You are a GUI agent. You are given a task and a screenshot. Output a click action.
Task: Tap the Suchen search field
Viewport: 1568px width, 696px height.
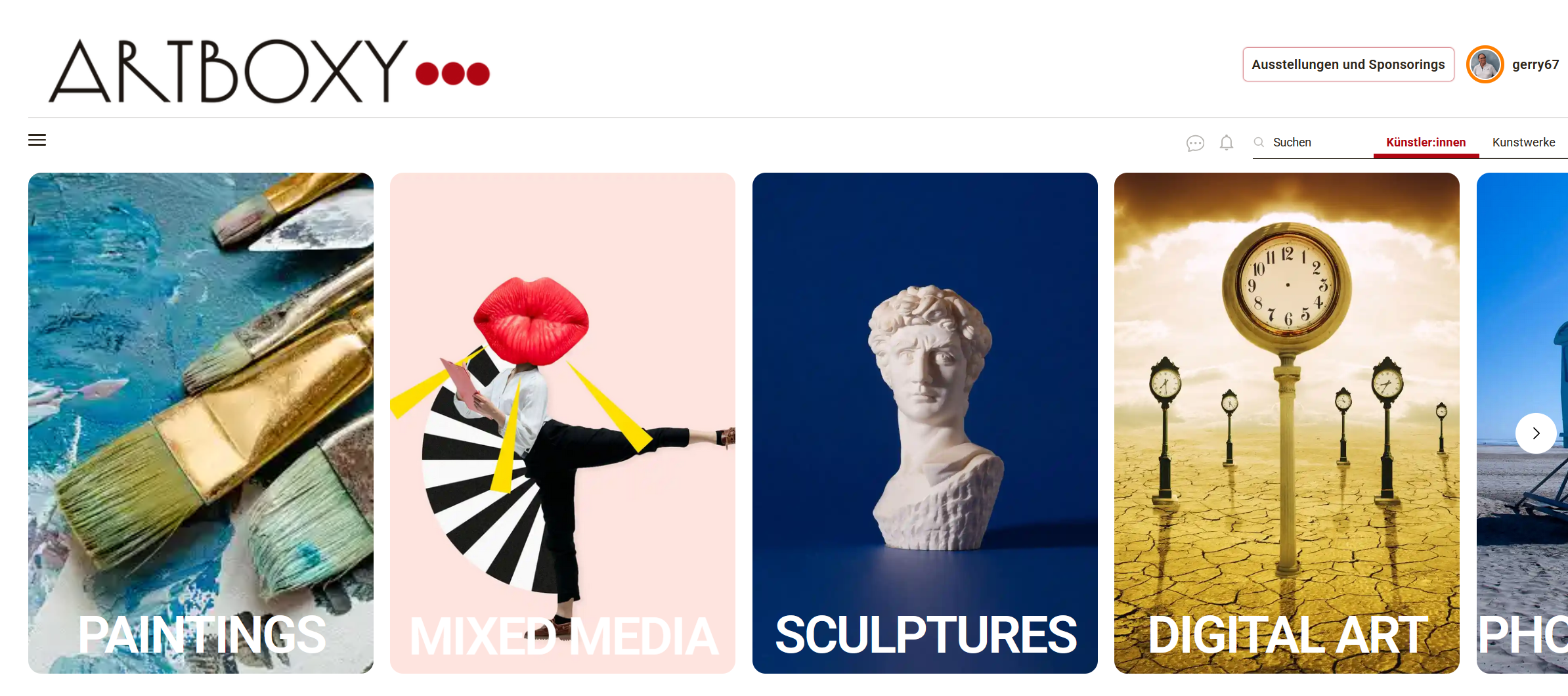point(1307,142)
